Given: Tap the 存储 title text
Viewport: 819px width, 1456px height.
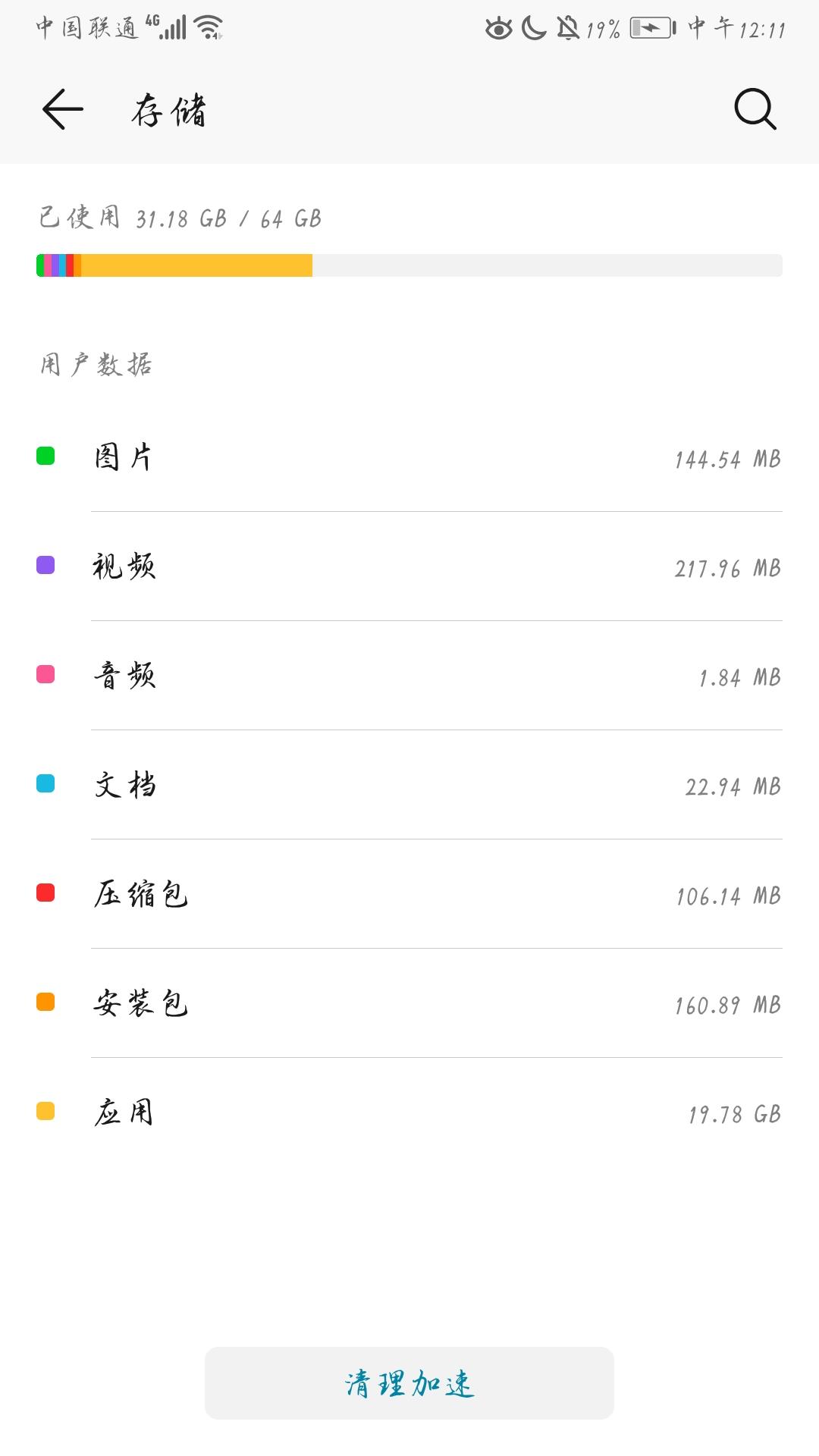Looking at the screenshot, I should 168,111.
